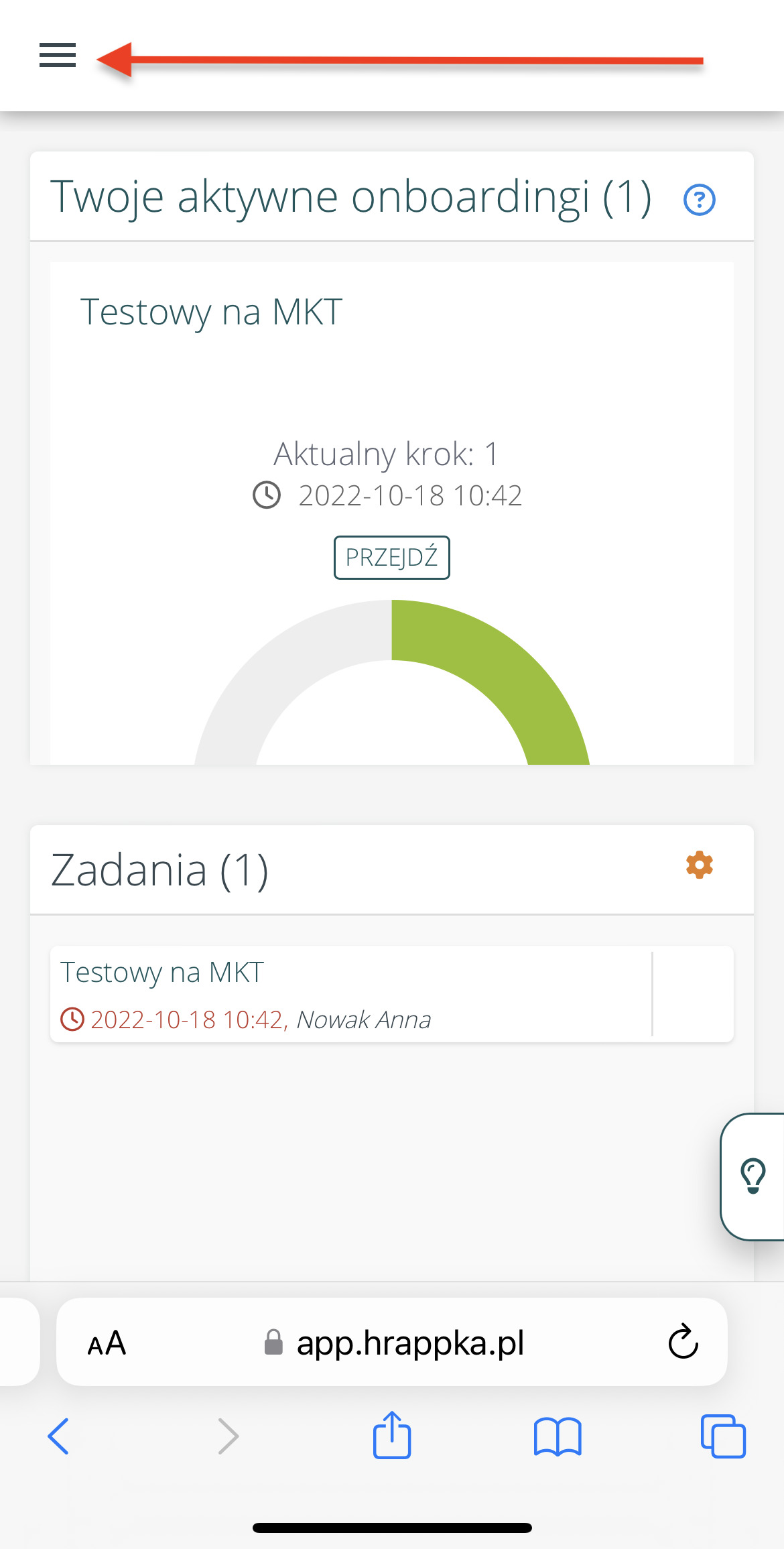Open the Testowy na MKT task row

click(x=348, y=995)
